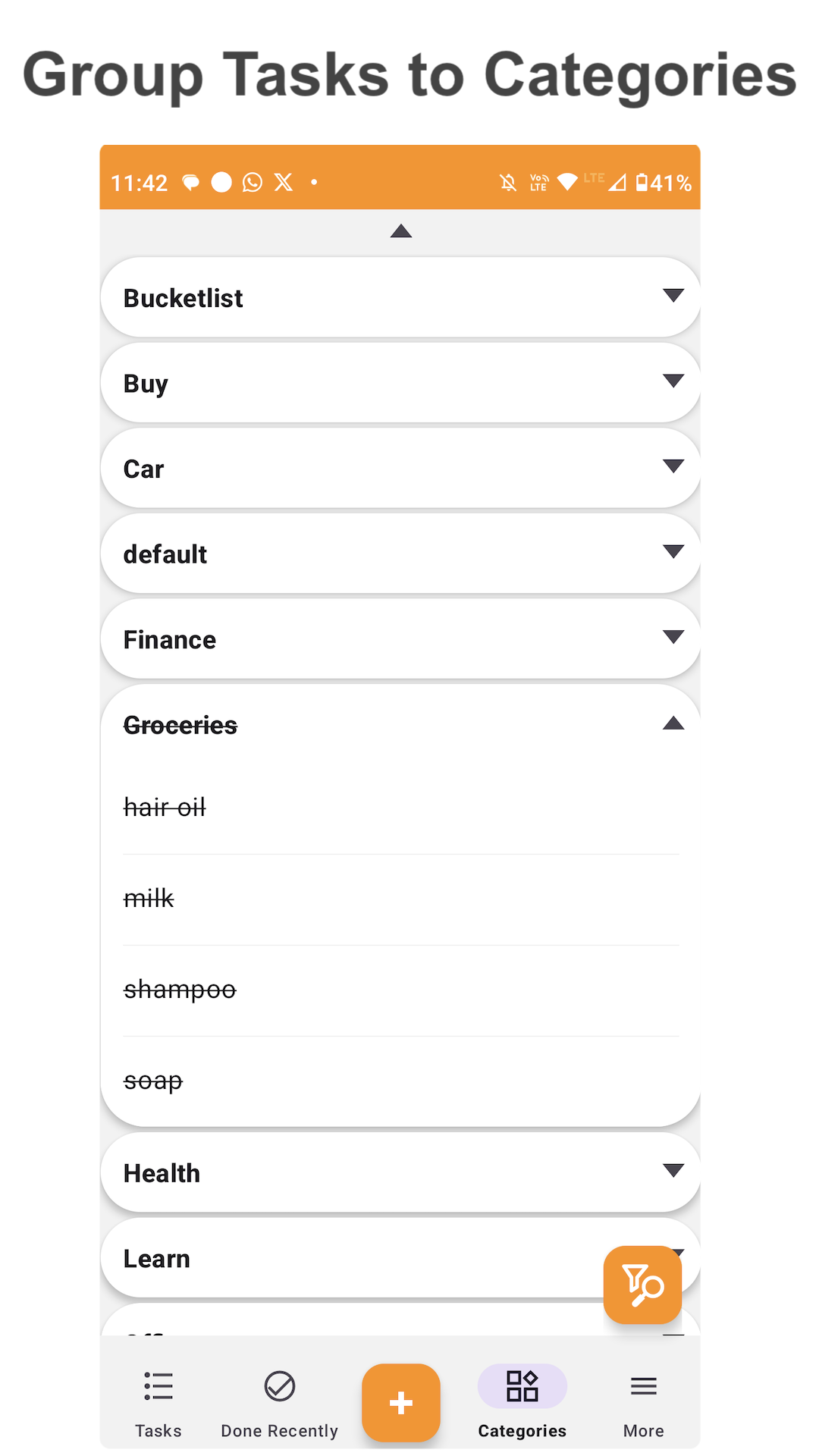Image resolution: width=819 pixels, height=1456 pixels.
Task: Toggle completion of the soap item
Action: (x=152, y=1080)
